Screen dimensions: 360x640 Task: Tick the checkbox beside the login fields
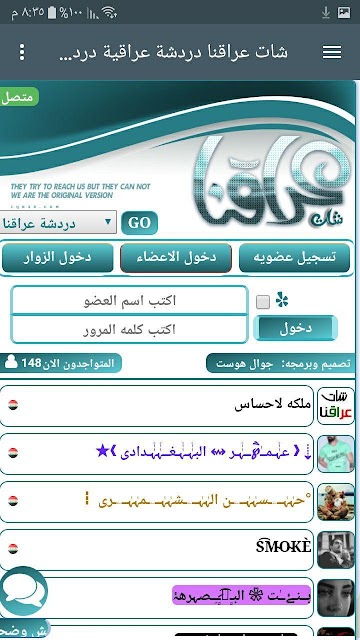(263, 302)
